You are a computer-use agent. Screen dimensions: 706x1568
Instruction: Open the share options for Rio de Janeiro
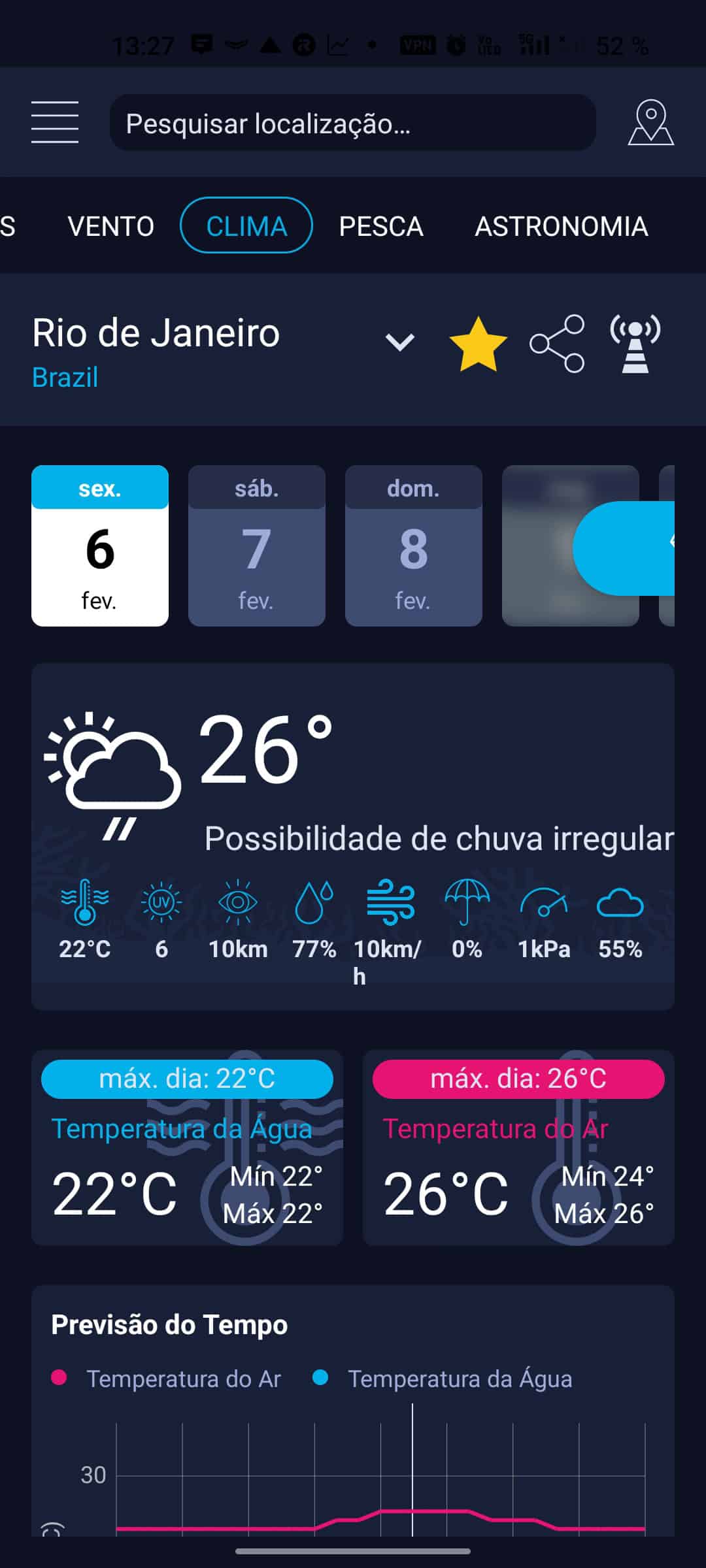(556, 341)
